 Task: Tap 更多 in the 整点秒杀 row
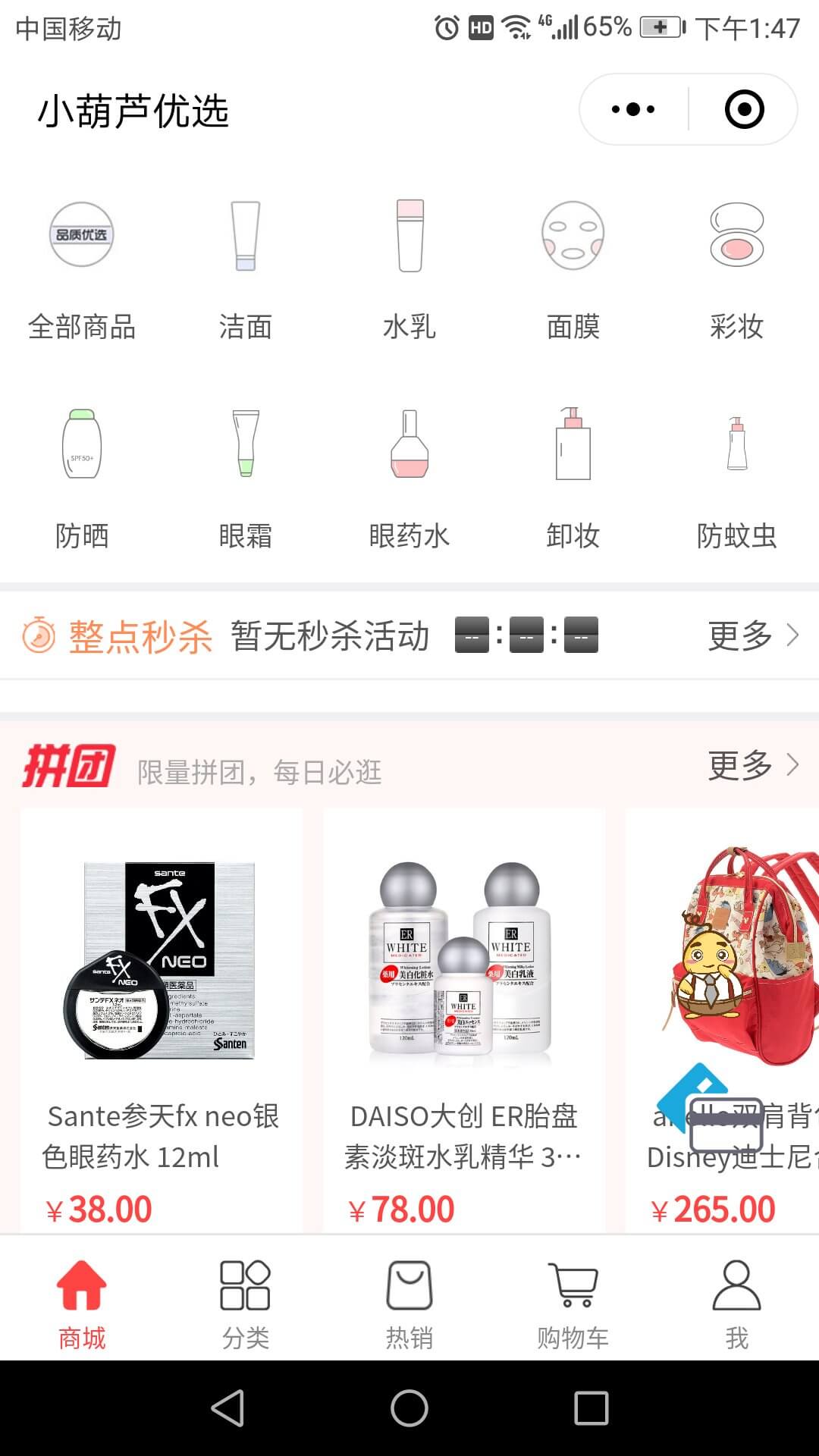pyautogui.click(x=752, y=635)
